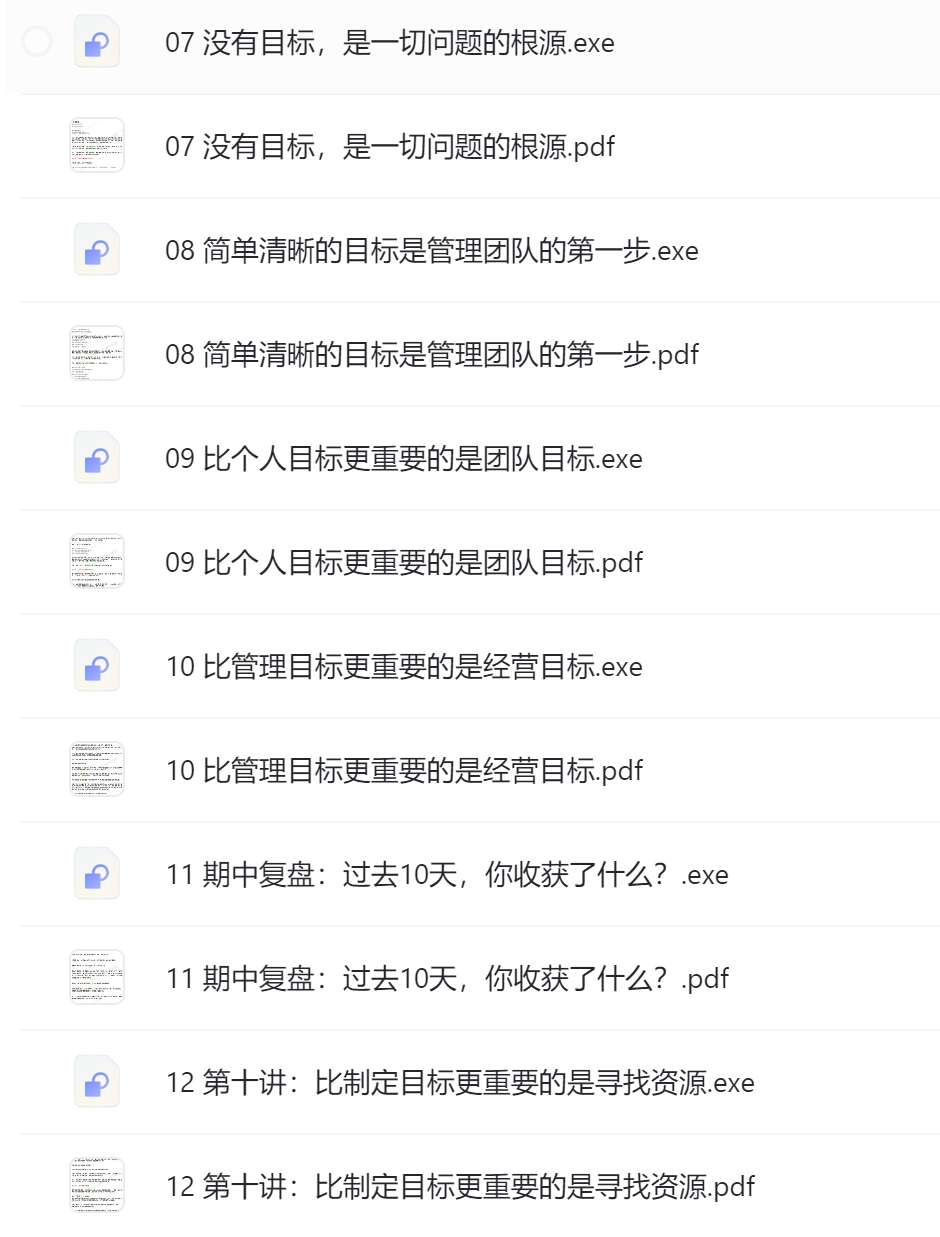Open 09 比个人目标更重要的是团队目标.exe
This screenshot has height=1237, width=940.
tap(403, 459)
